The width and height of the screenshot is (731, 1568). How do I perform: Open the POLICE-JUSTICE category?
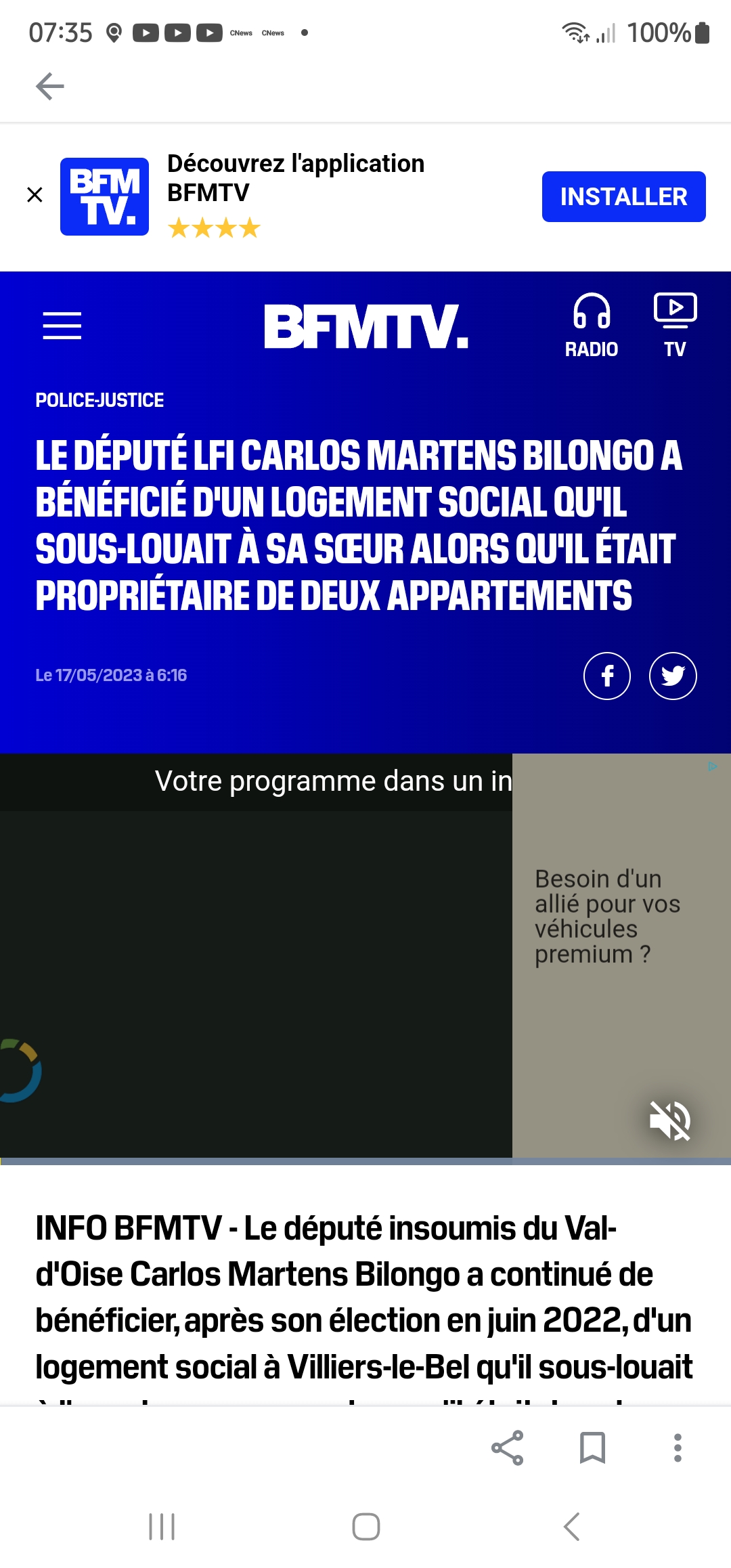tap(99, 400)
